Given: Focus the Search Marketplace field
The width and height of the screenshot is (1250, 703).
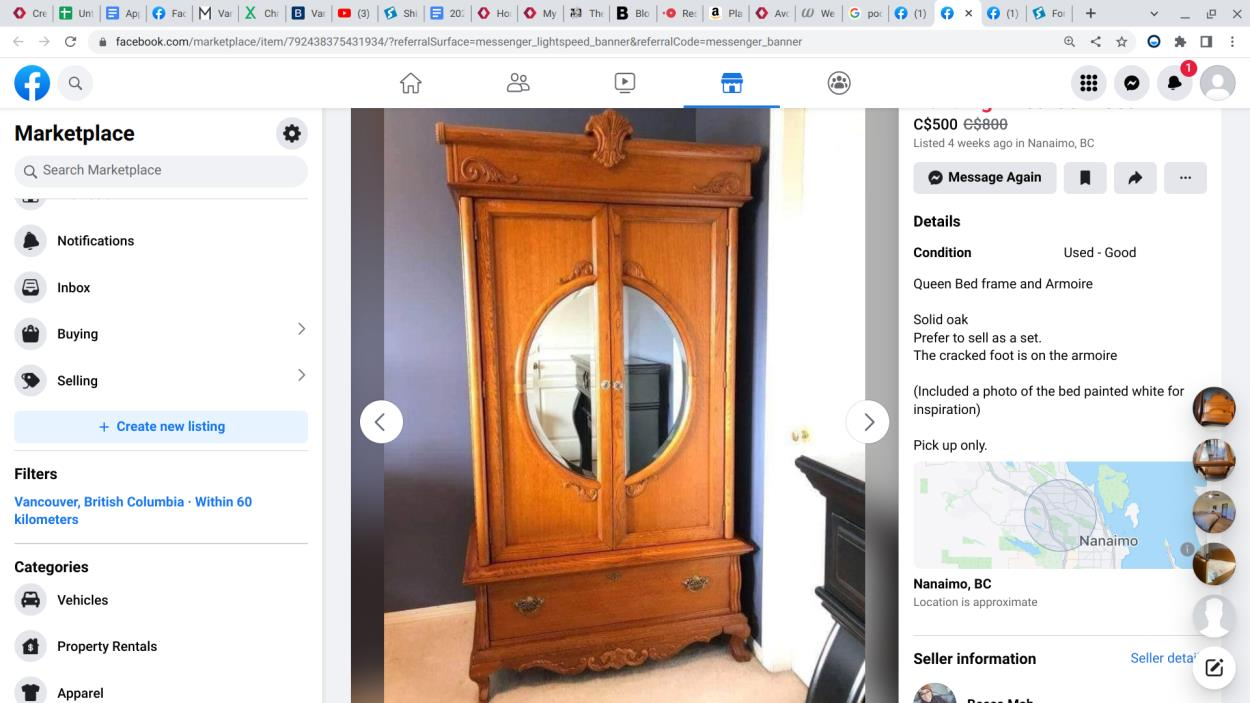Looking at the screenshot, I should pyautogui.click(x=160, y=170).
